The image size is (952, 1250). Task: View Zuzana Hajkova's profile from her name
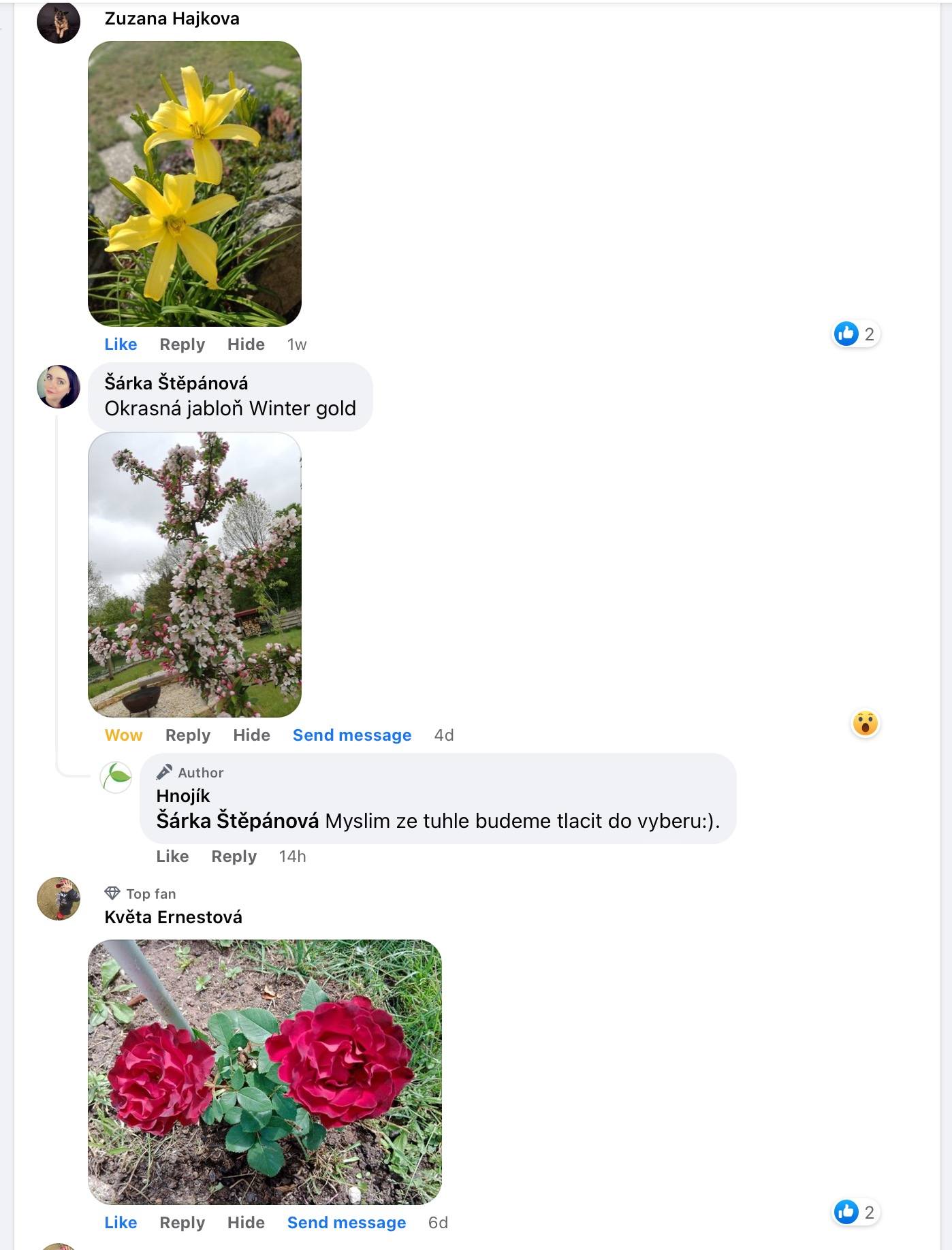(x=172, y=19)
